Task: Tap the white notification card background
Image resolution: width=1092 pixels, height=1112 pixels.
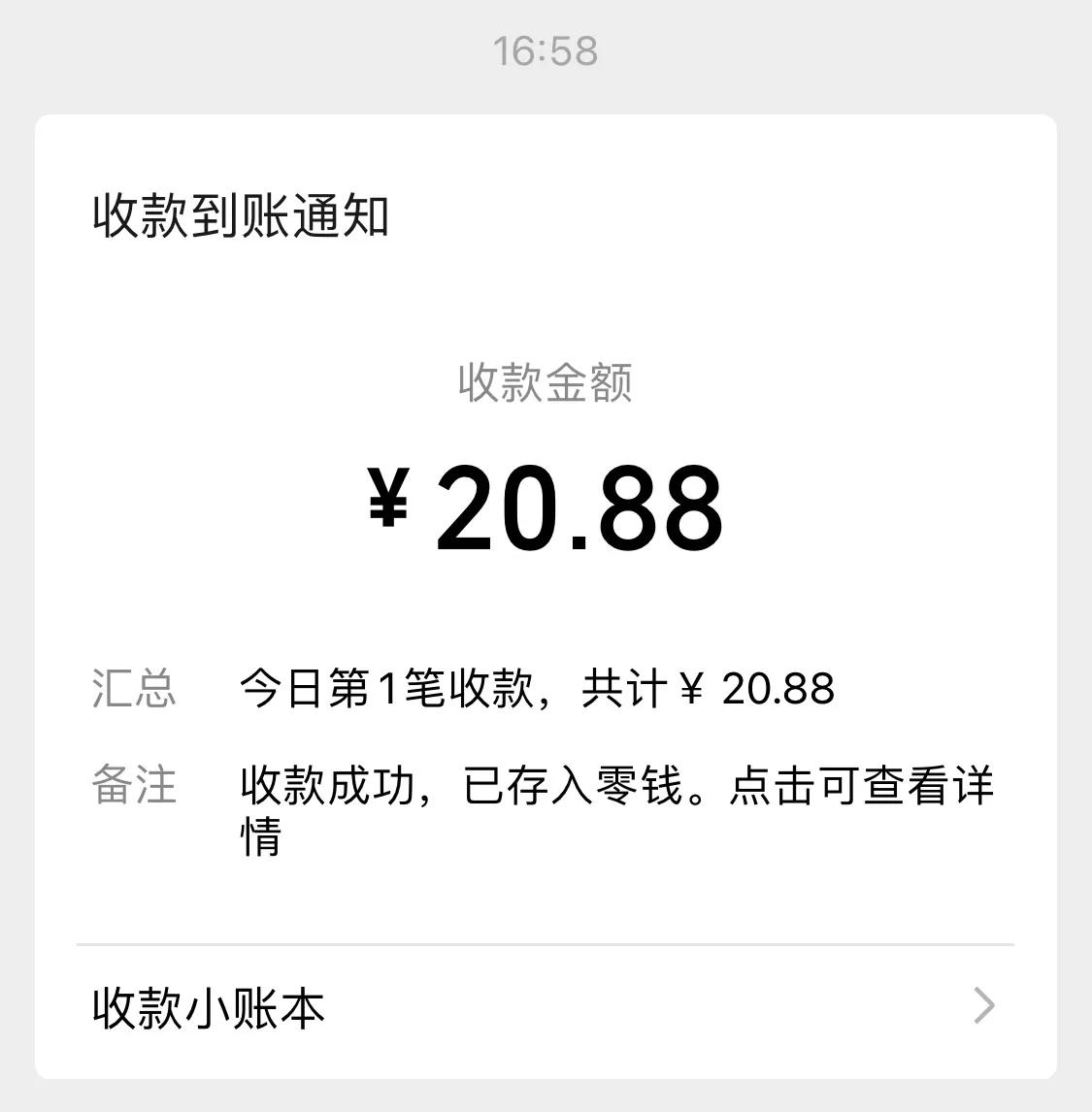Action: pos(546,291)
